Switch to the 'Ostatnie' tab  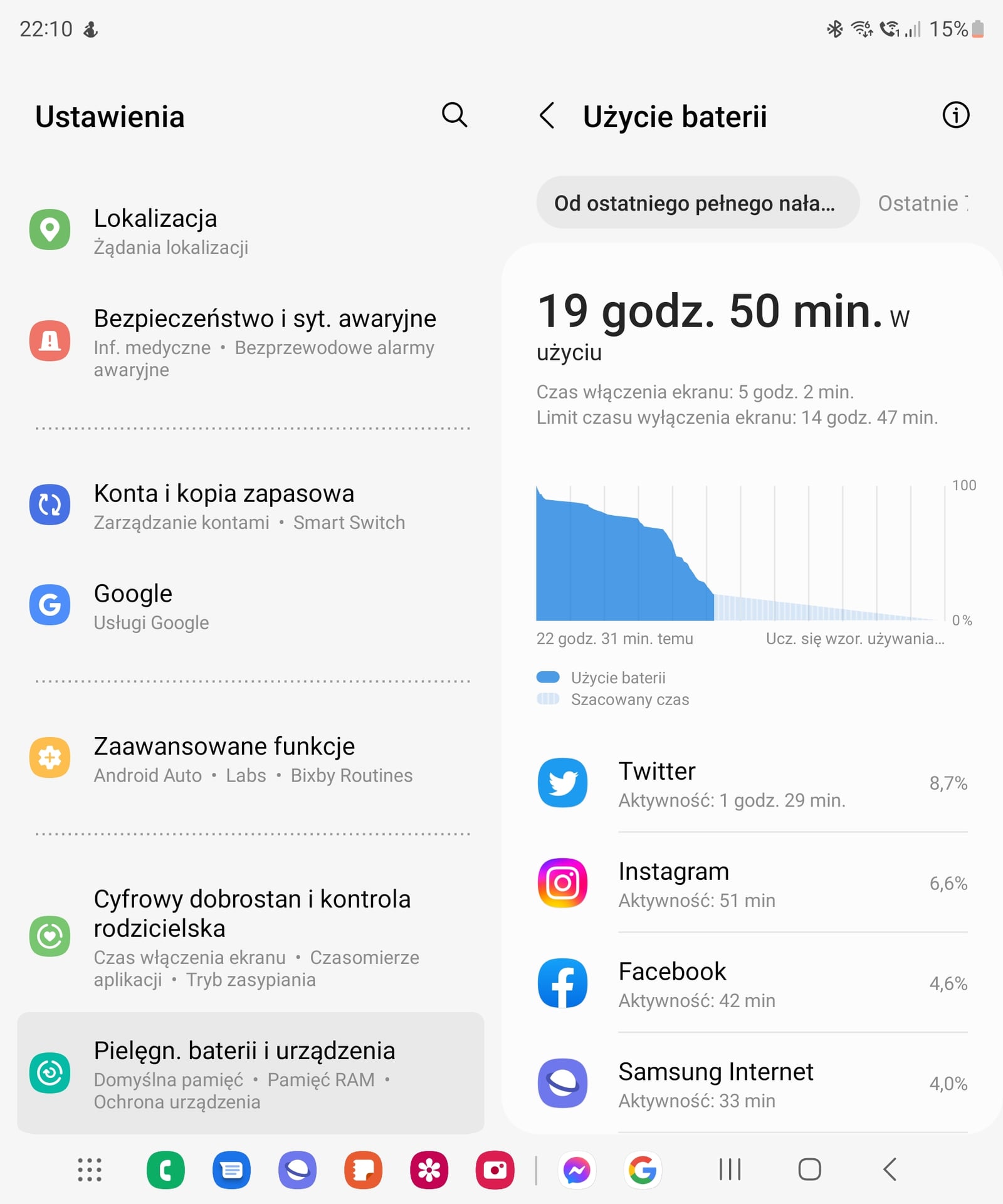[920, 203]
